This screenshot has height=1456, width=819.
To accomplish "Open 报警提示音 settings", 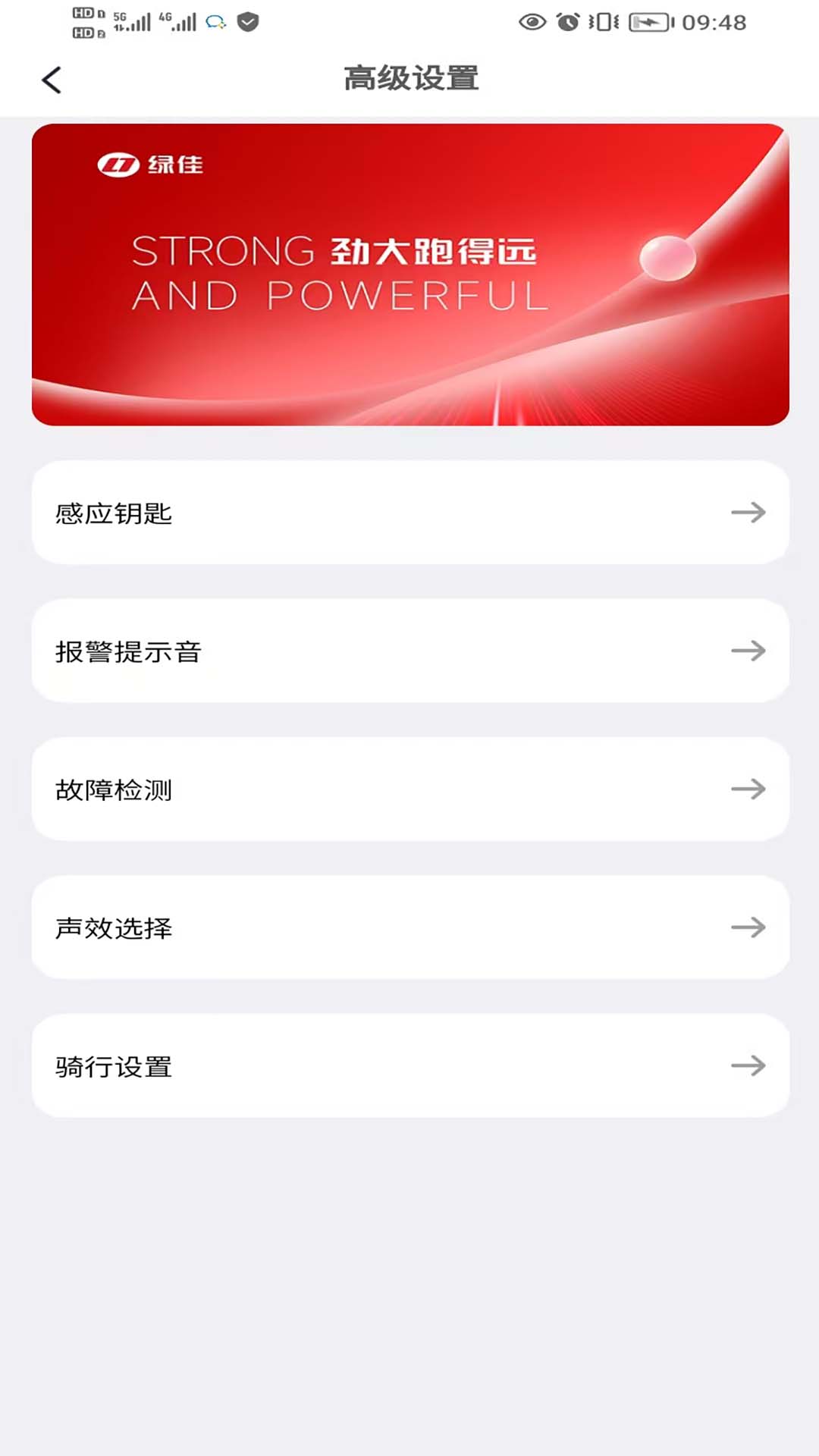I will (409, 651).
